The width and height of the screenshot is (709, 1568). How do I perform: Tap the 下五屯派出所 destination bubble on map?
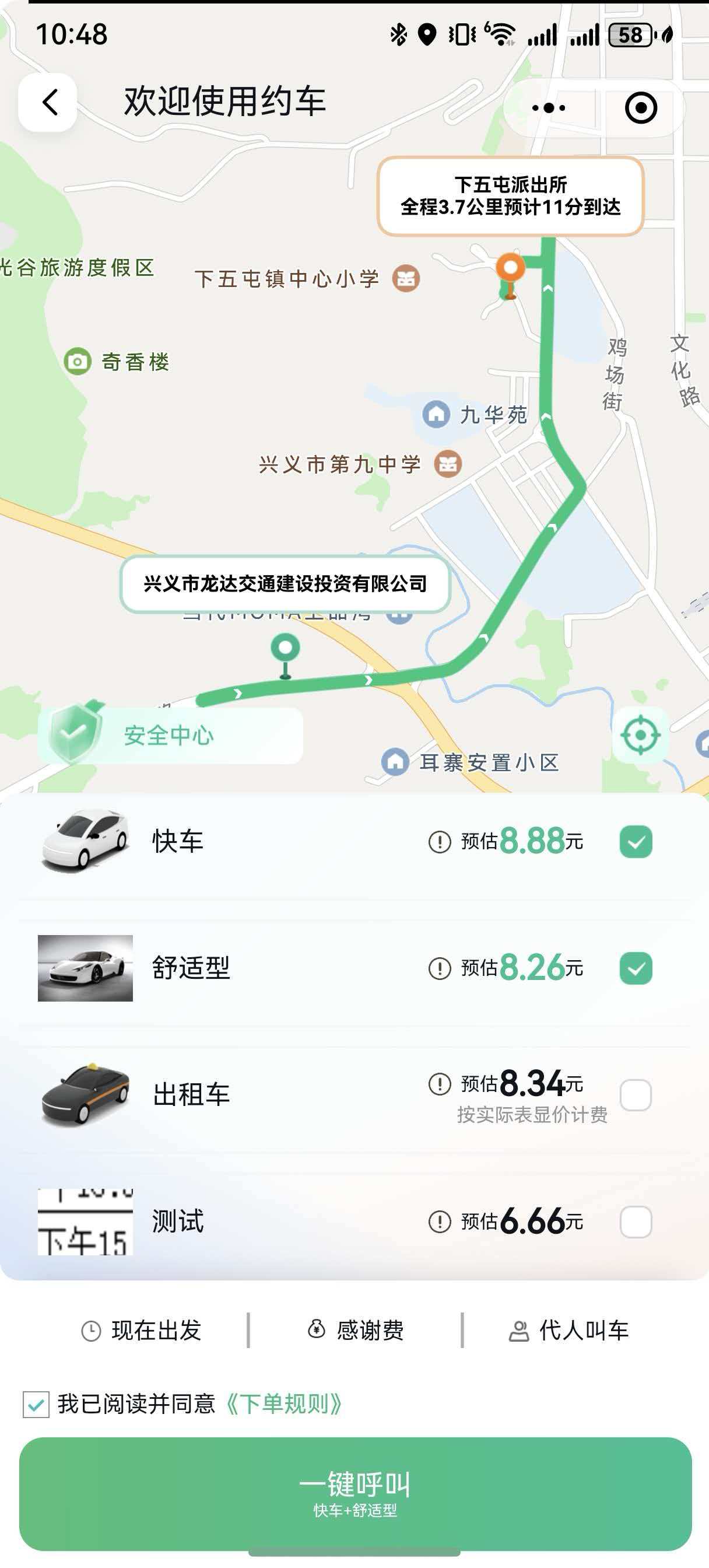tap(511, 198)
